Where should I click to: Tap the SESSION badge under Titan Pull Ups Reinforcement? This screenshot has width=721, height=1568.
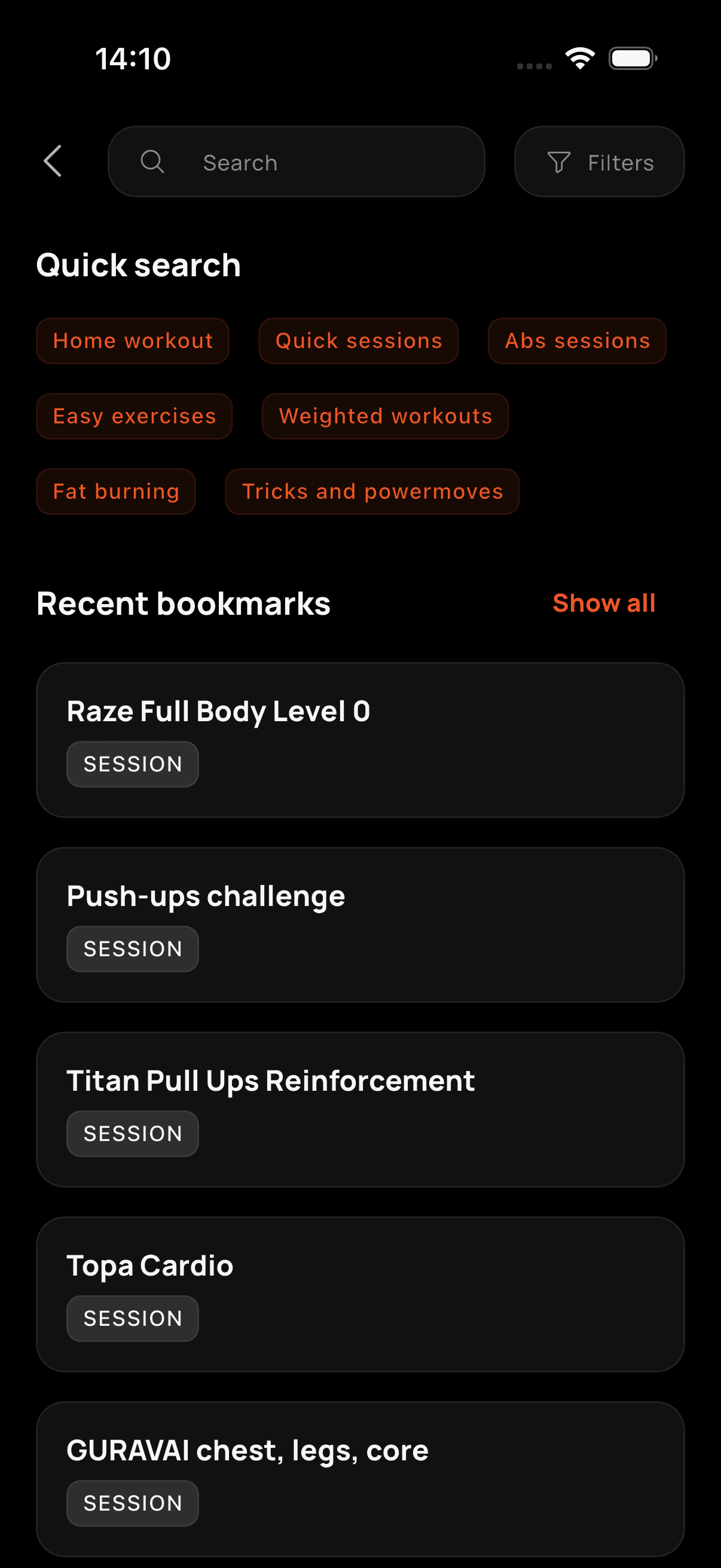point(132,1133)
